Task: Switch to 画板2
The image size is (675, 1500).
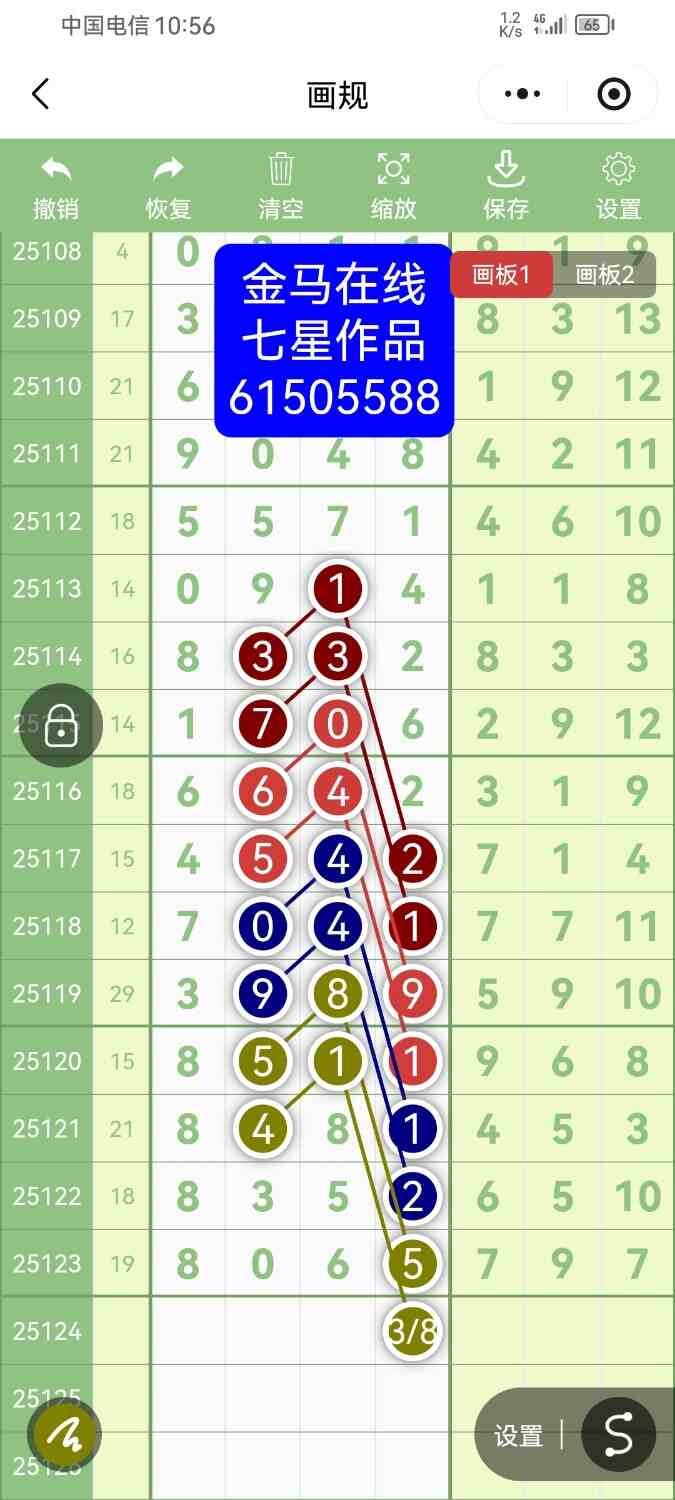Action: point(605,274)
